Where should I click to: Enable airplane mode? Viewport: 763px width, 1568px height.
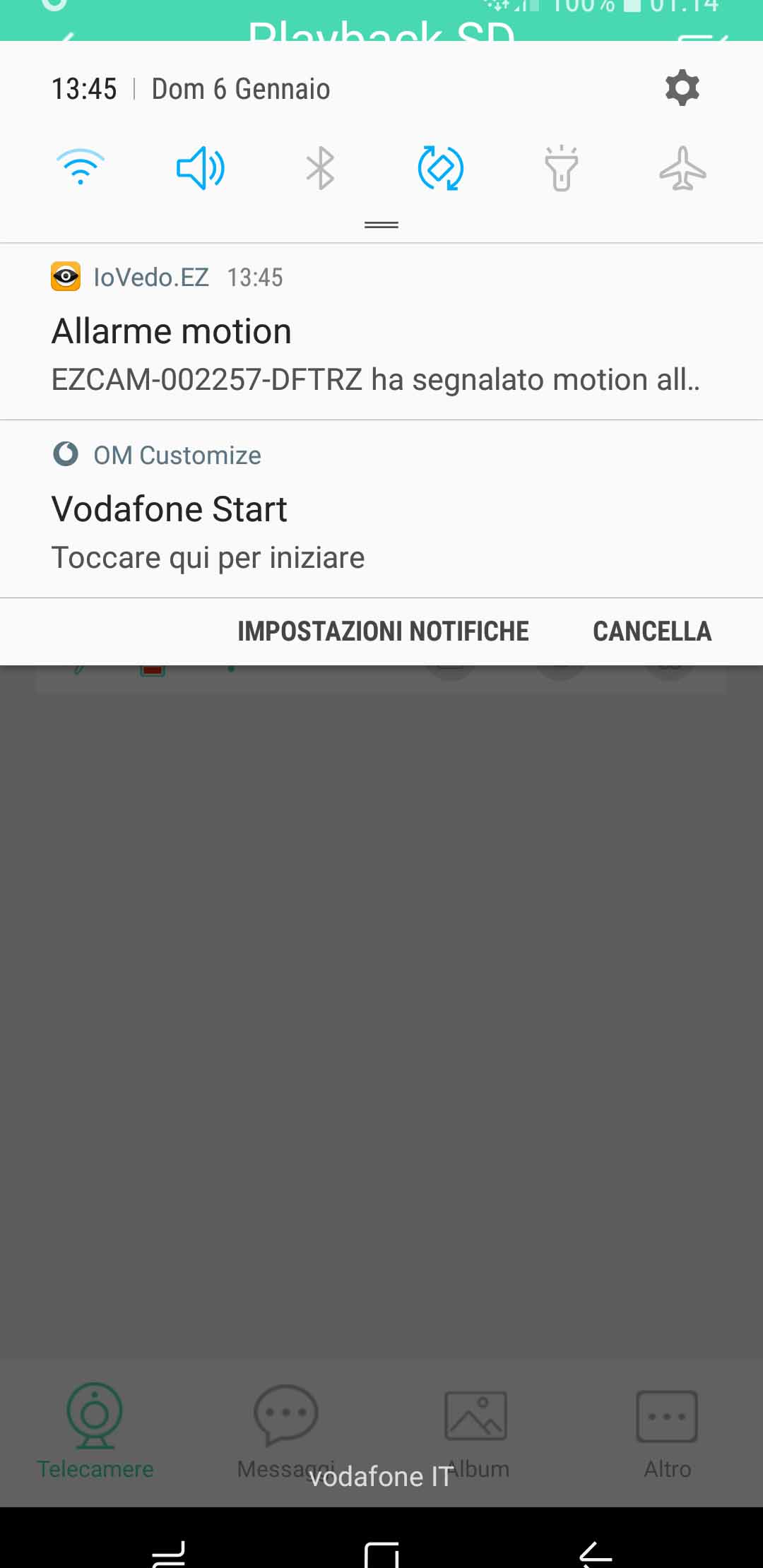tap(682, 168)
